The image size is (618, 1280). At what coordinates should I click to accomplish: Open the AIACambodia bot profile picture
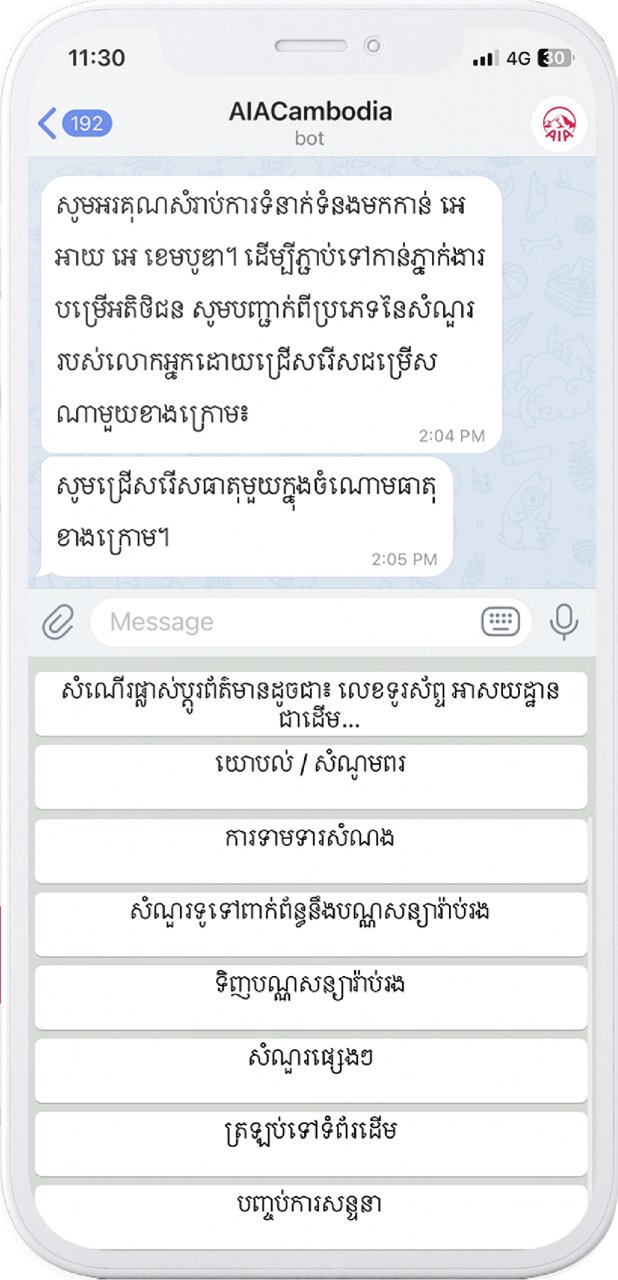click(x=558, y=124)
